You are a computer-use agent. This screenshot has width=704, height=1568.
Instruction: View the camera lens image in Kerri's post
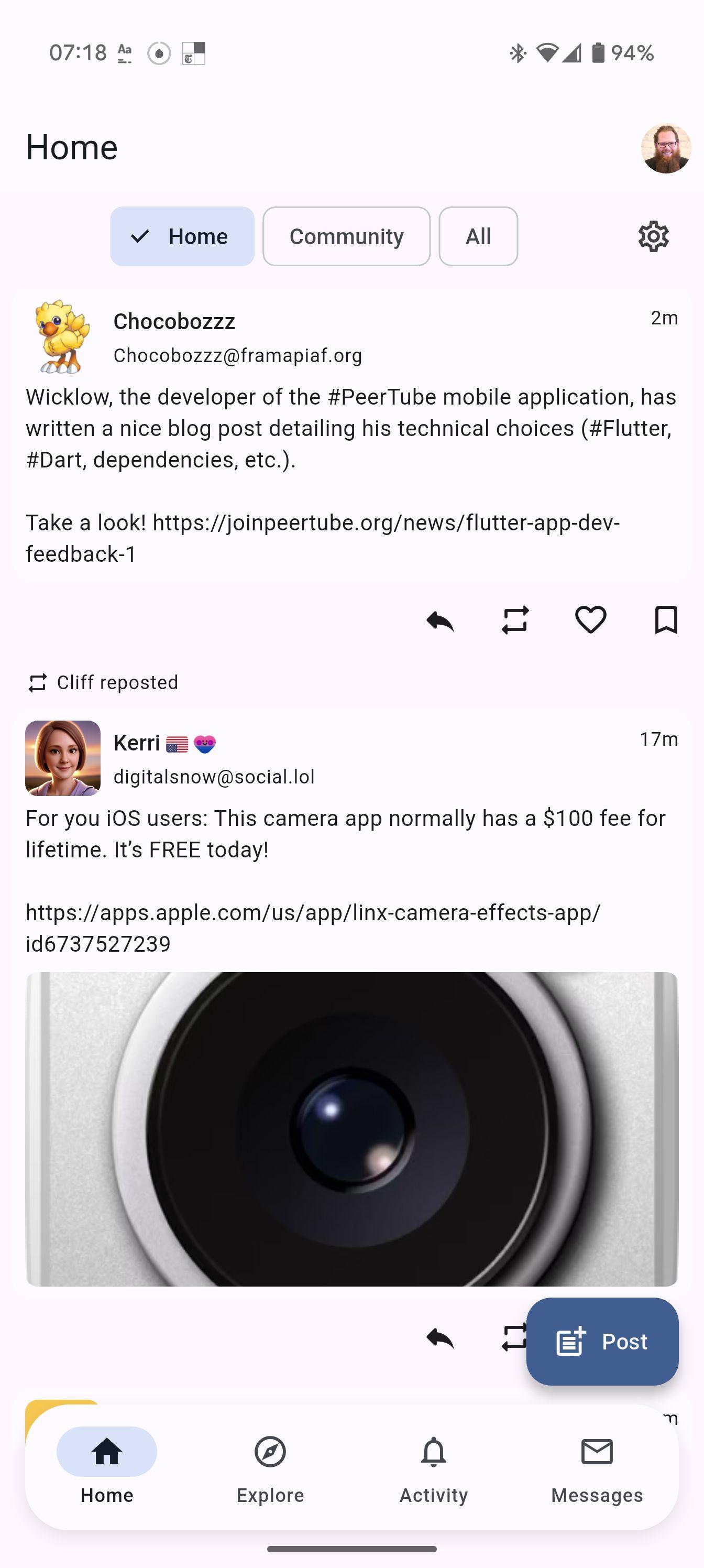[x=351, y=1129]
